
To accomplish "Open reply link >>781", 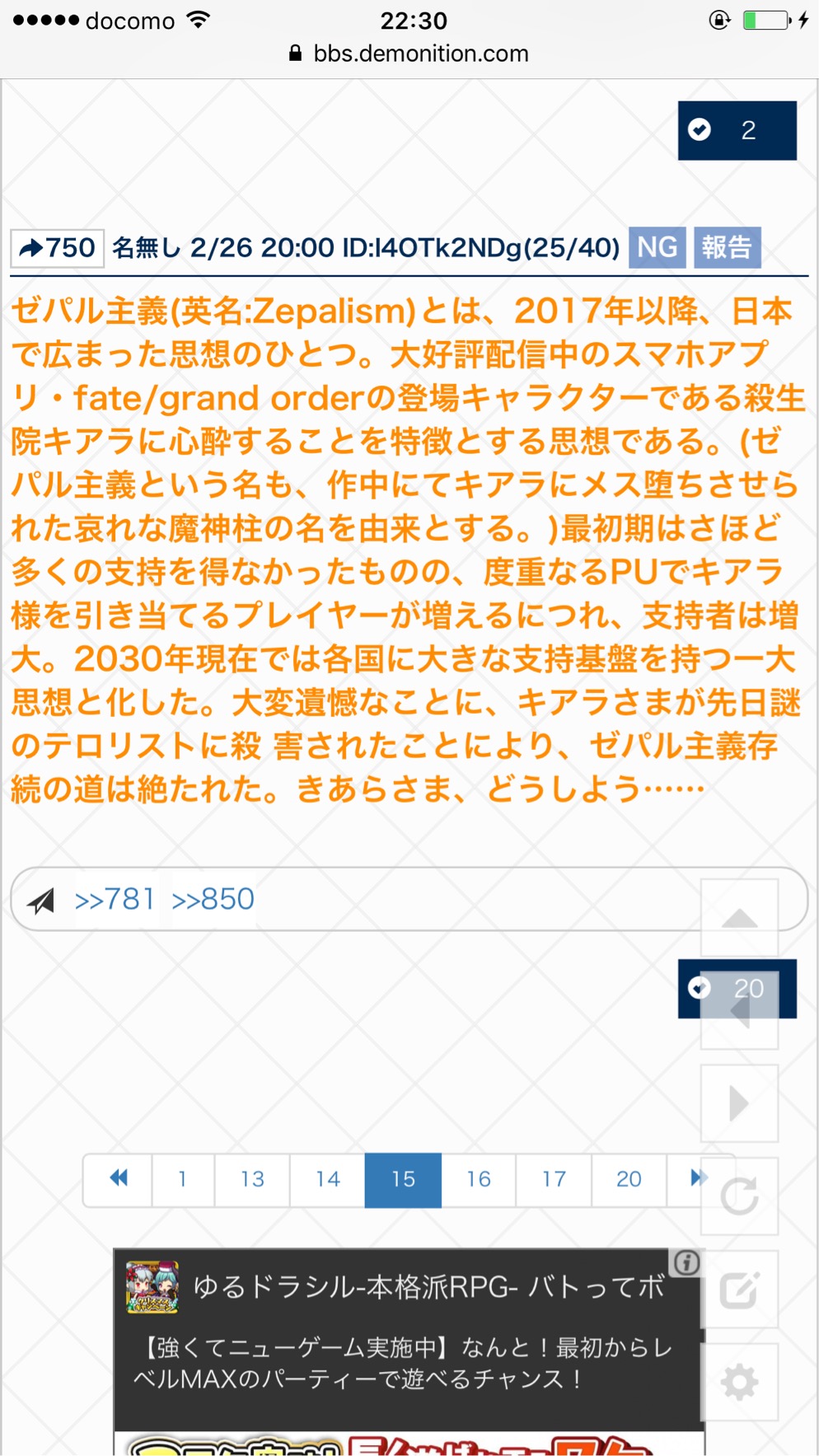I will (x=115, y=899).
